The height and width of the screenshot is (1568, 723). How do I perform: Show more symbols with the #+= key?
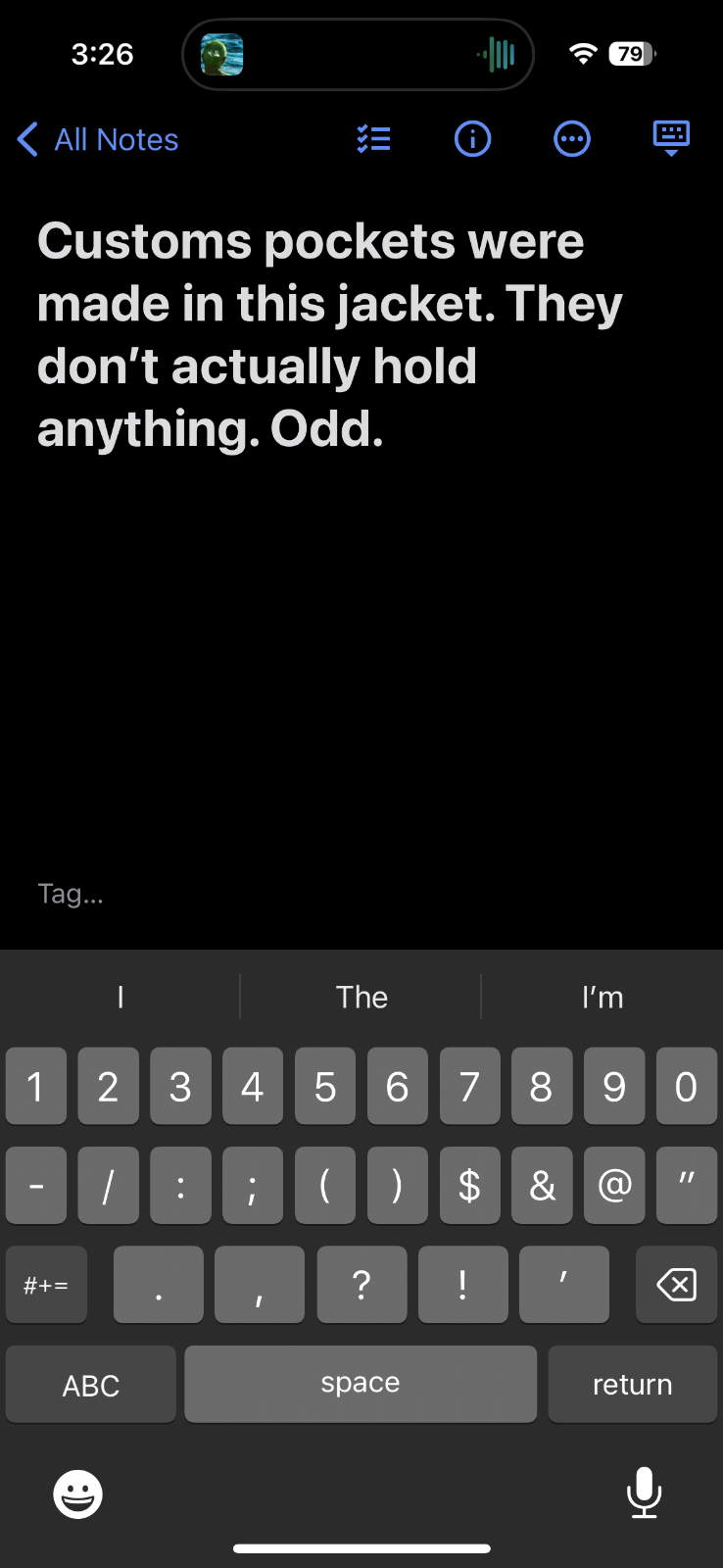[x=46, y=1285]
